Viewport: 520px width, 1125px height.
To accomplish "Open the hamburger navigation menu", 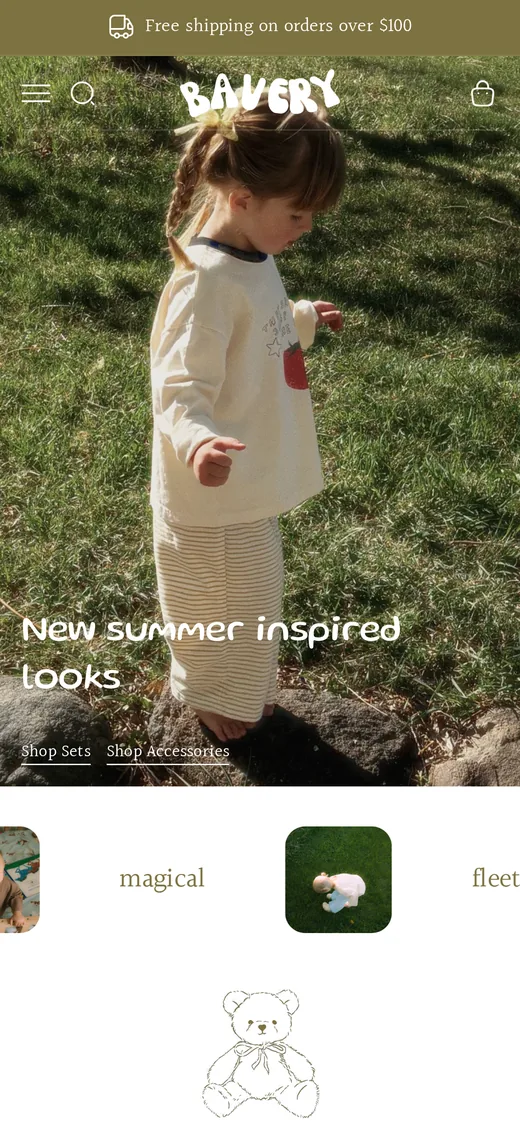I will [x=36, y=93].
